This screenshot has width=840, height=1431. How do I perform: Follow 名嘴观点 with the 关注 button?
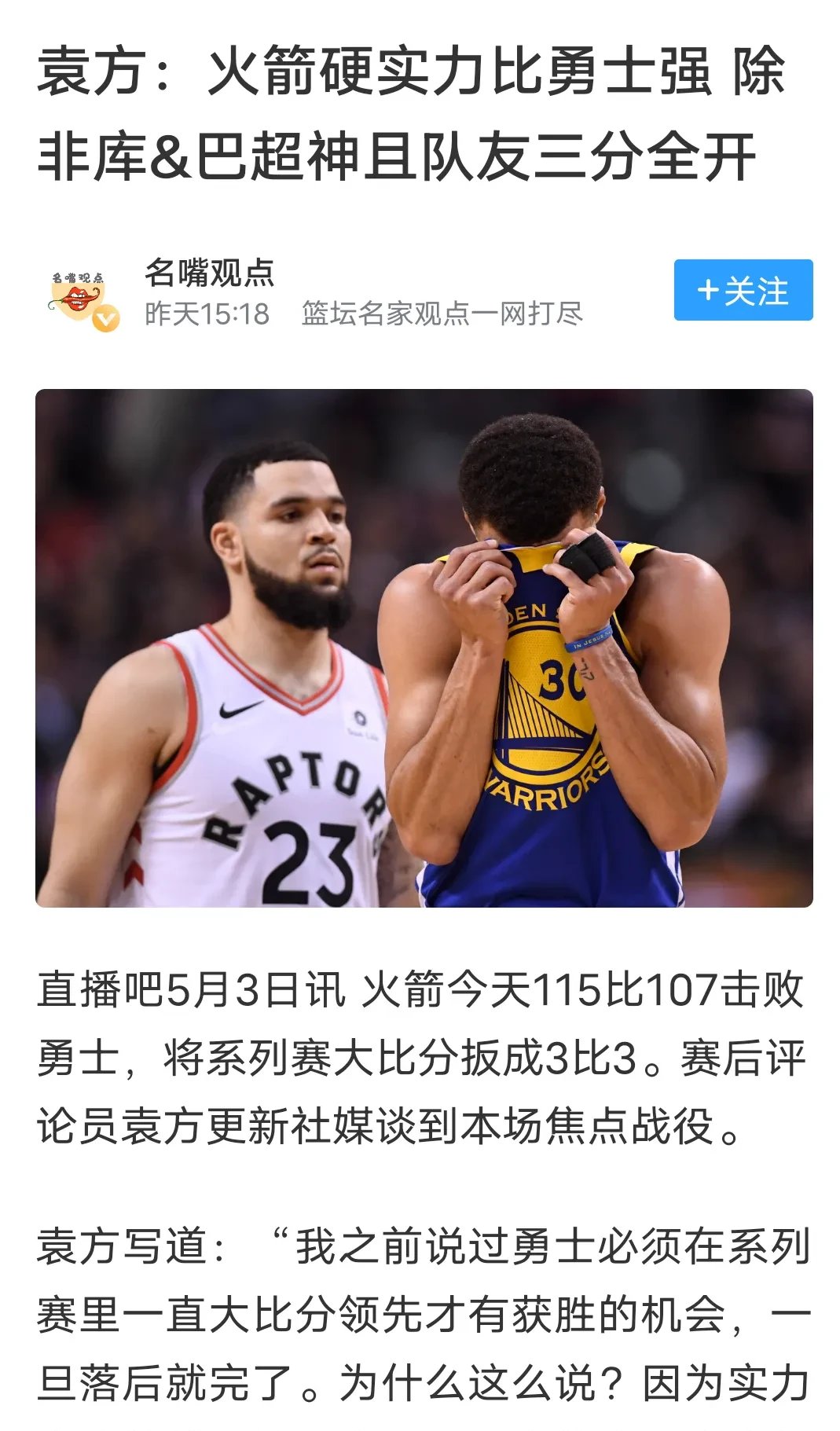743,290
